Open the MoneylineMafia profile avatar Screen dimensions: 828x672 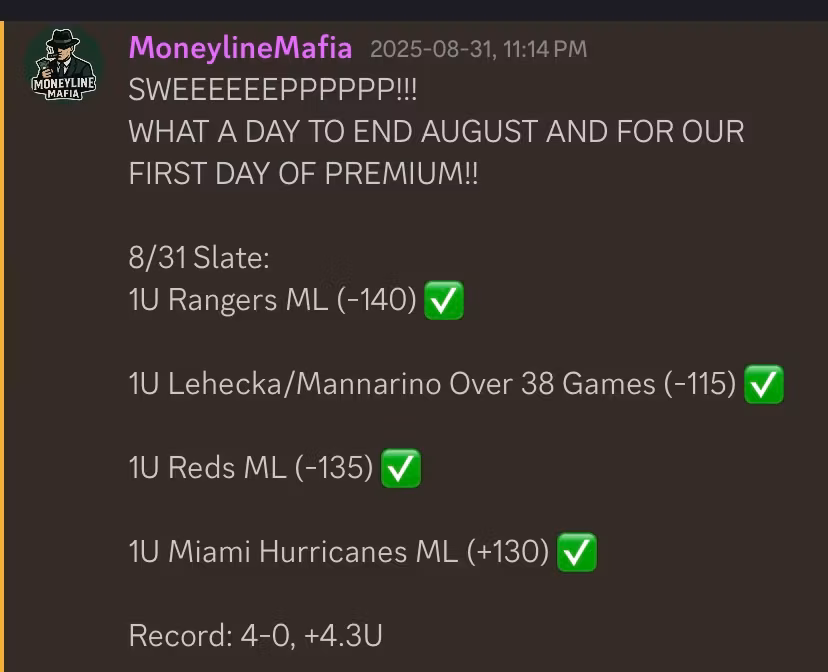click(x=64, y=66)
